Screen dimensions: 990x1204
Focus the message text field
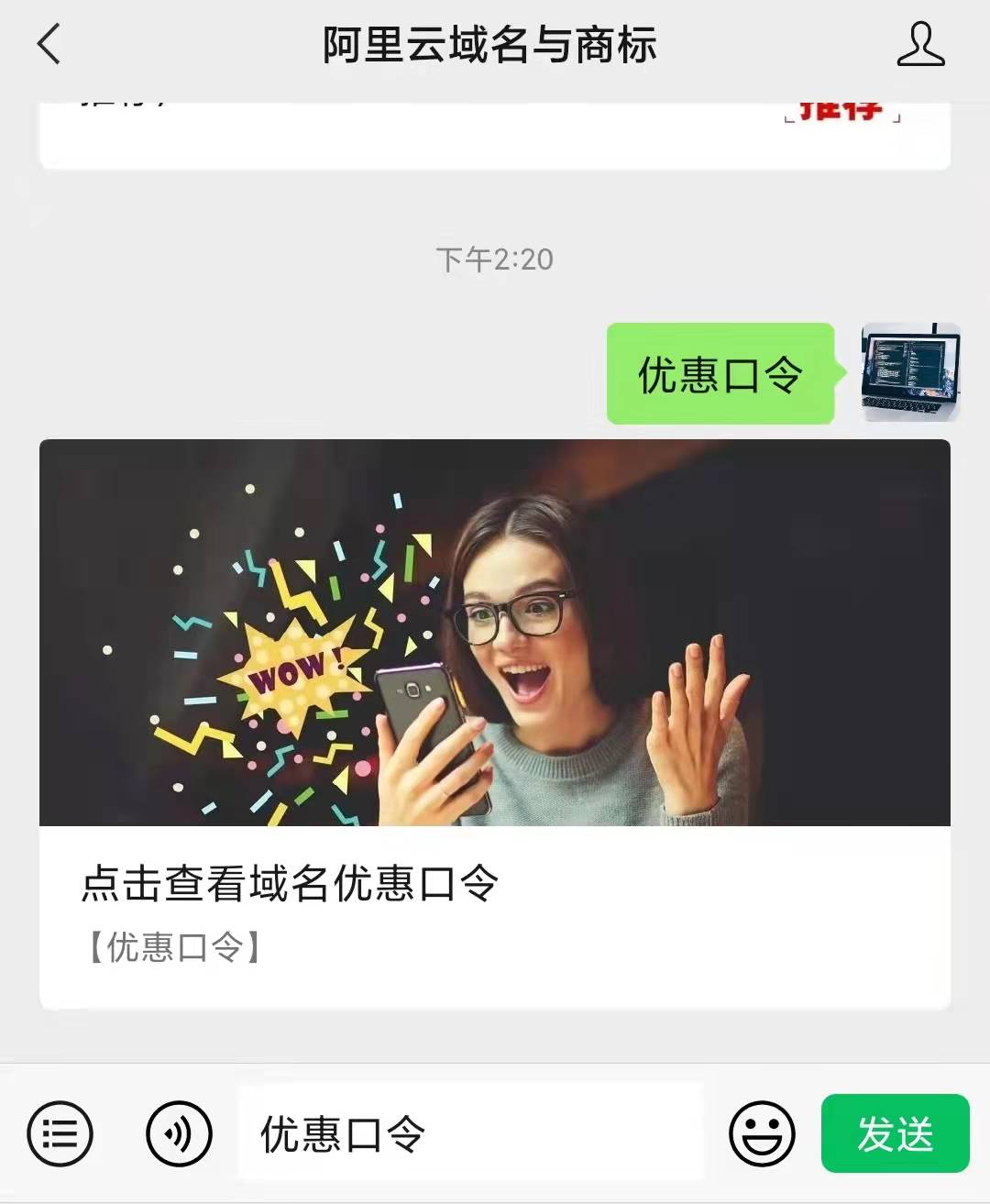click(x=470, y=1133)
